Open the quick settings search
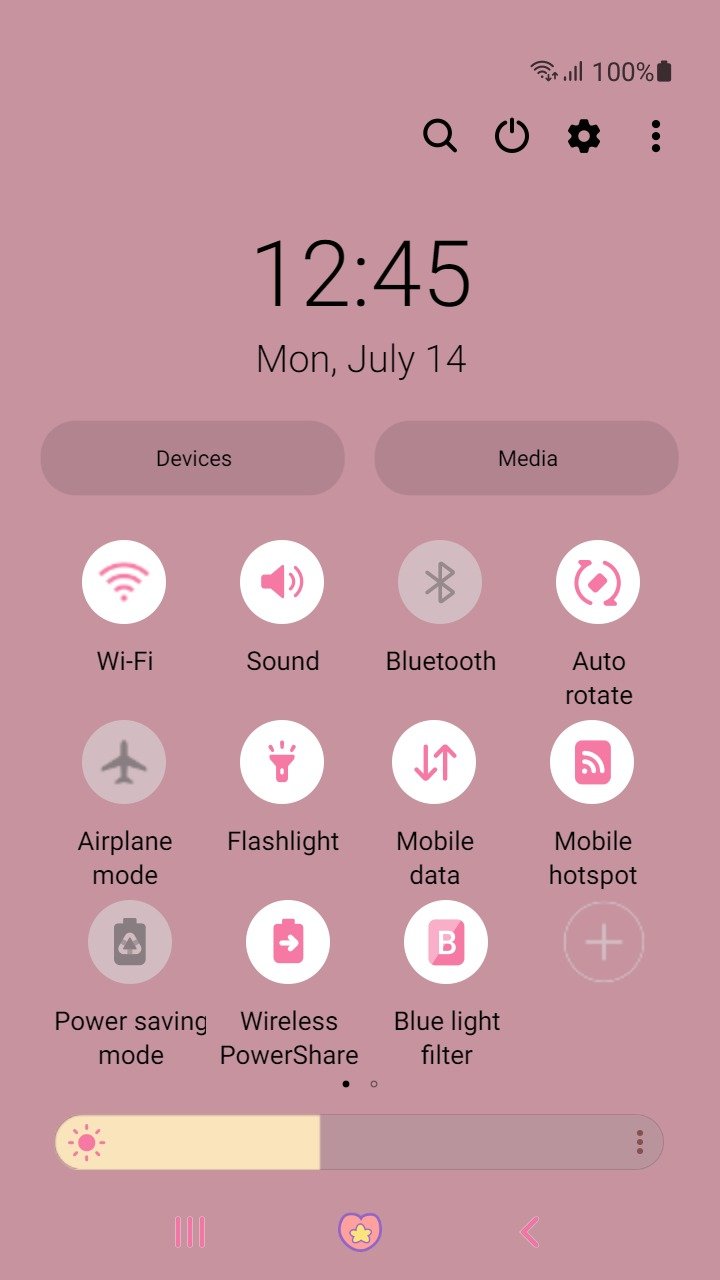720x1280 pixels. pos(440,136)
